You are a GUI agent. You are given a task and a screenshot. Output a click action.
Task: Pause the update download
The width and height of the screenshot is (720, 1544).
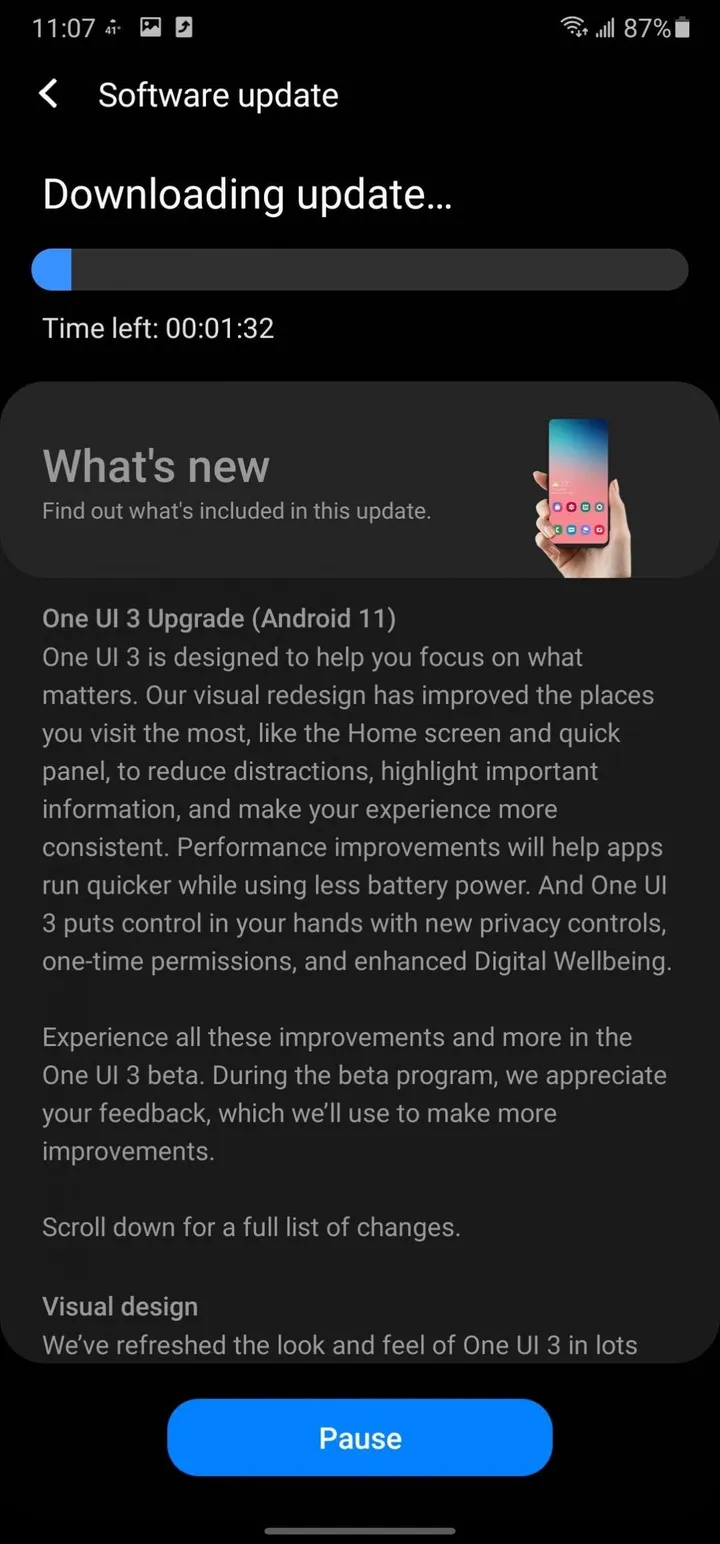[360, 1437]
